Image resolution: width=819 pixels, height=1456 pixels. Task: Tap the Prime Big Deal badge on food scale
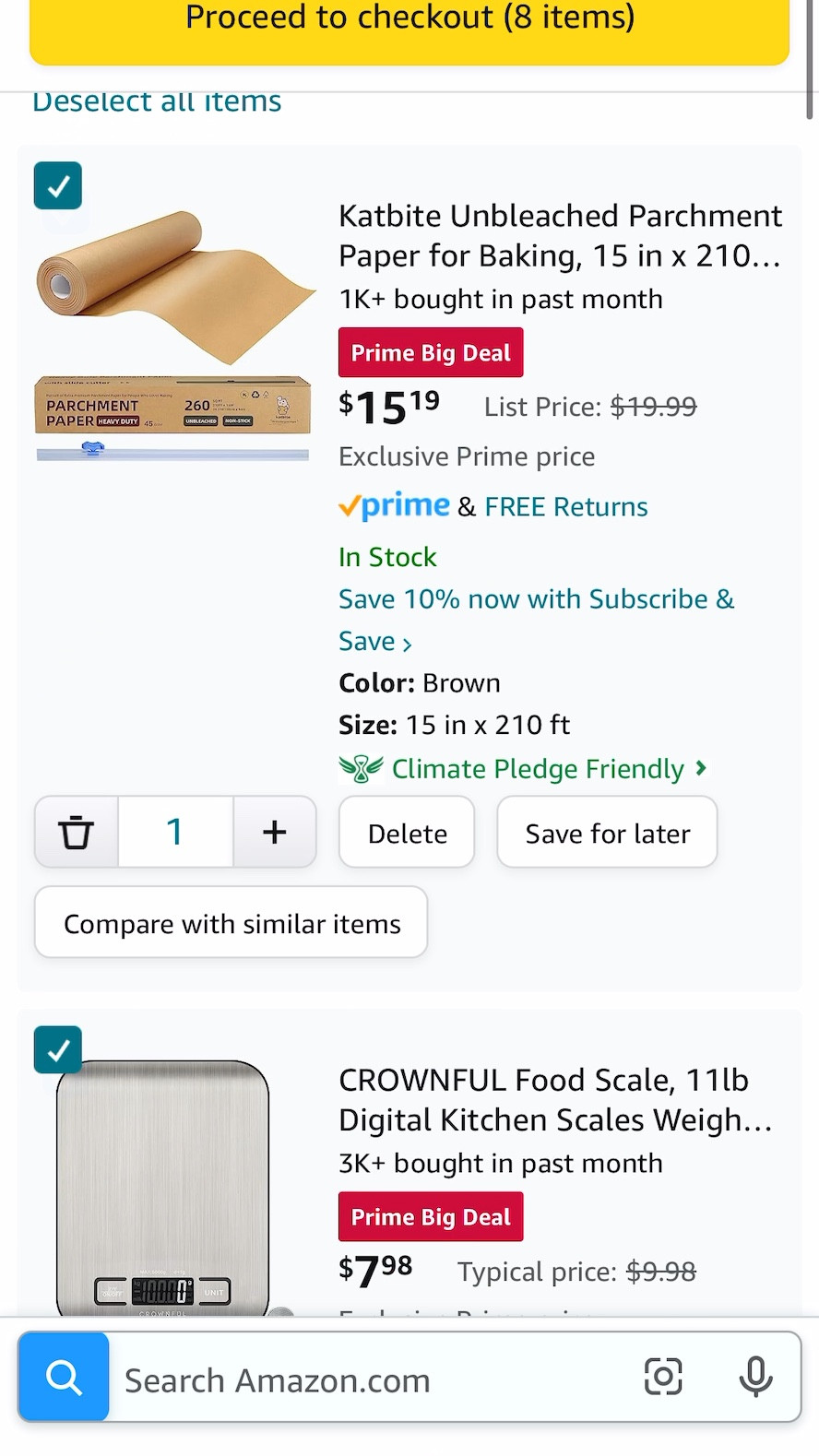pyautogui.click(x=430, y=1216)
